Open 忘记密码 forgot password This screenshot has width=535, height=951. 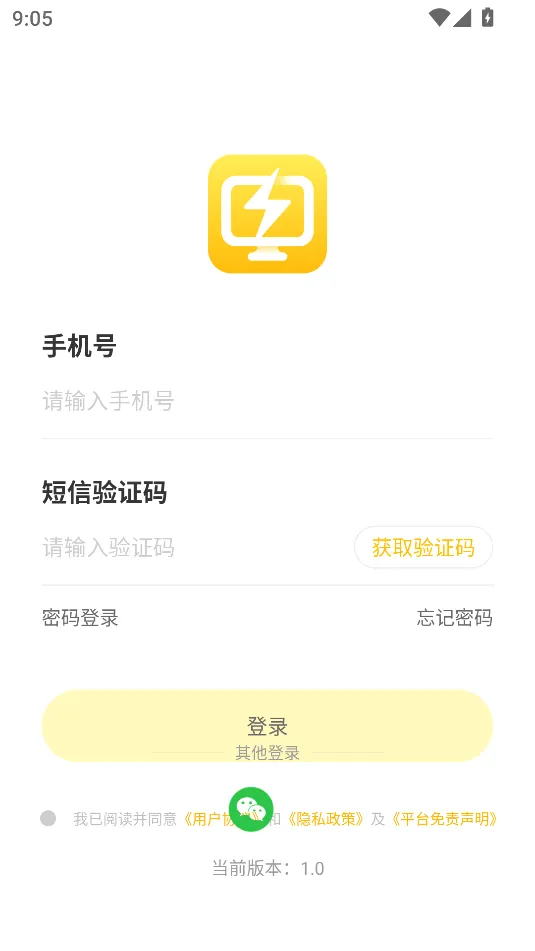pyautogui.click(x=454, y=618)
